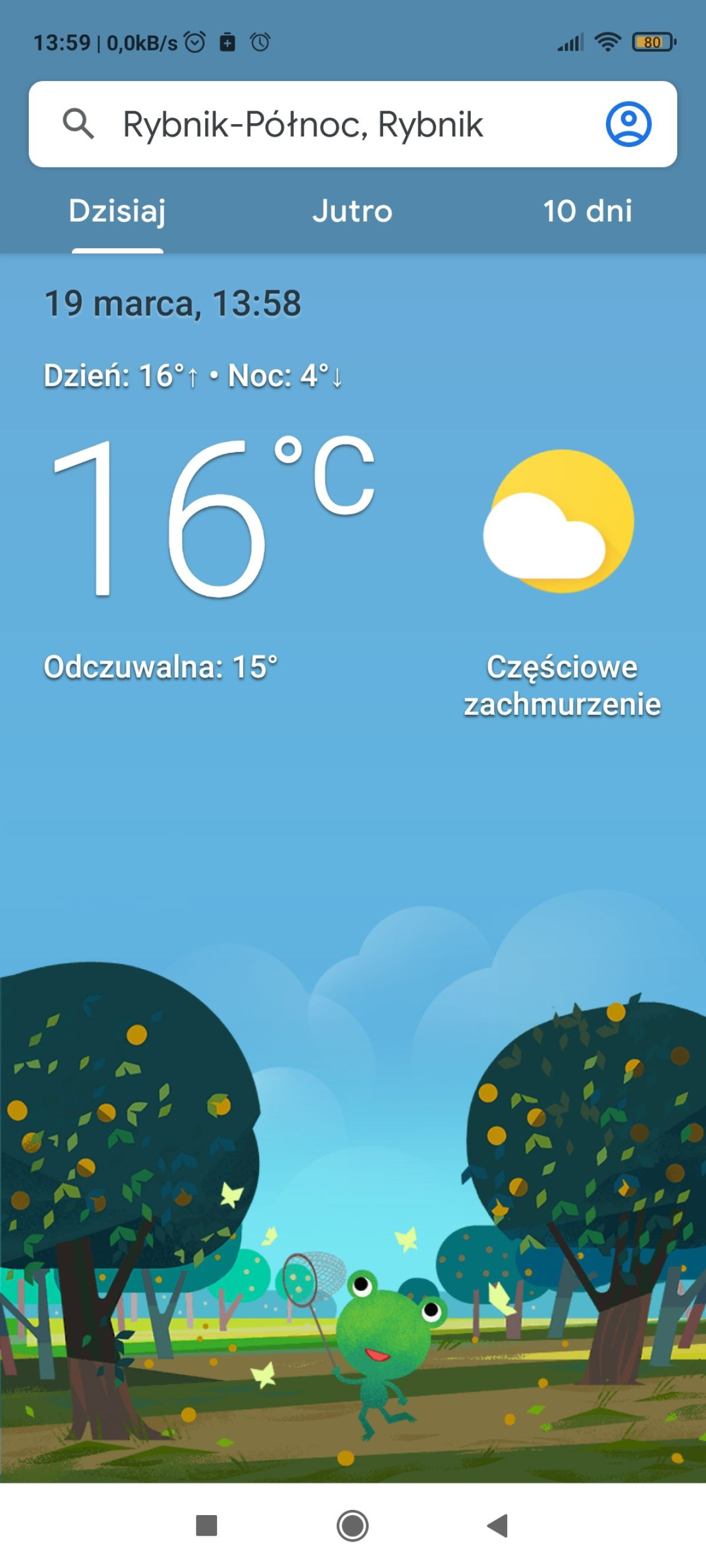Select the Dzisiaj tab
The image size is (706, 1568).
(117, 211)
